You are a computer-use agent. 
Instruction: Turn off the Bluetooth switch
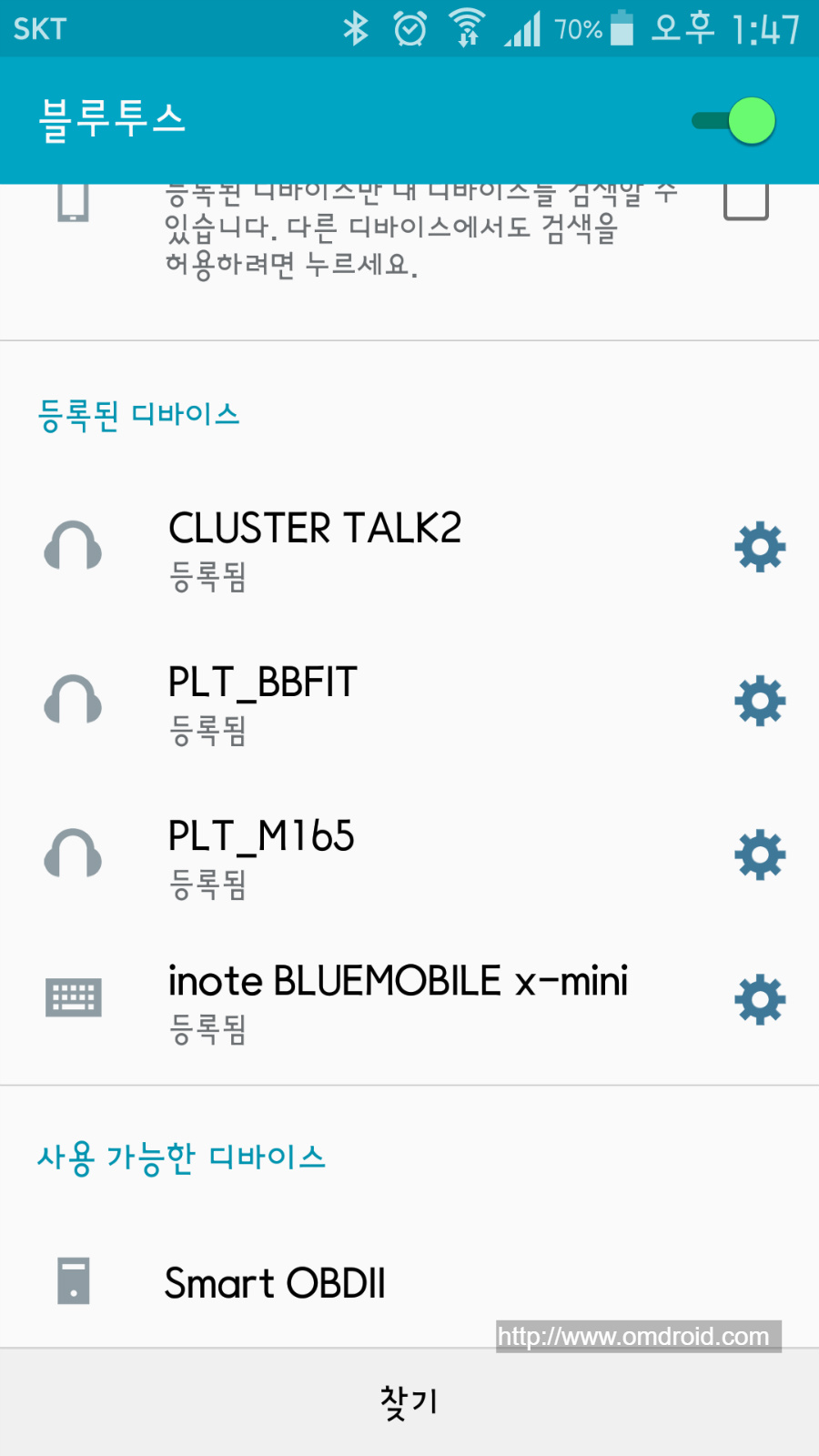point(733,121)
